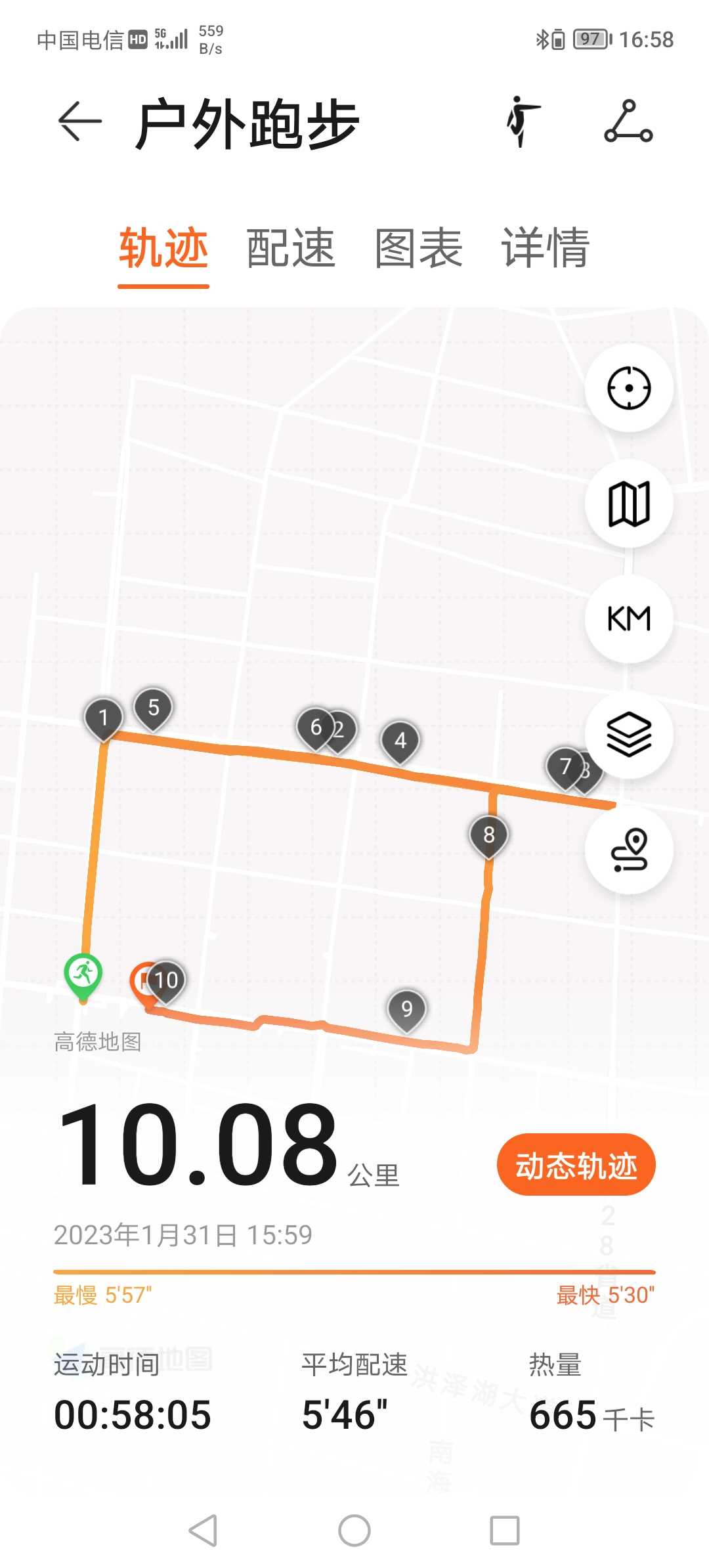The image size is (709, 1568).
Task: Select the 轨迹 tab
Action: (x=163, y=248)
